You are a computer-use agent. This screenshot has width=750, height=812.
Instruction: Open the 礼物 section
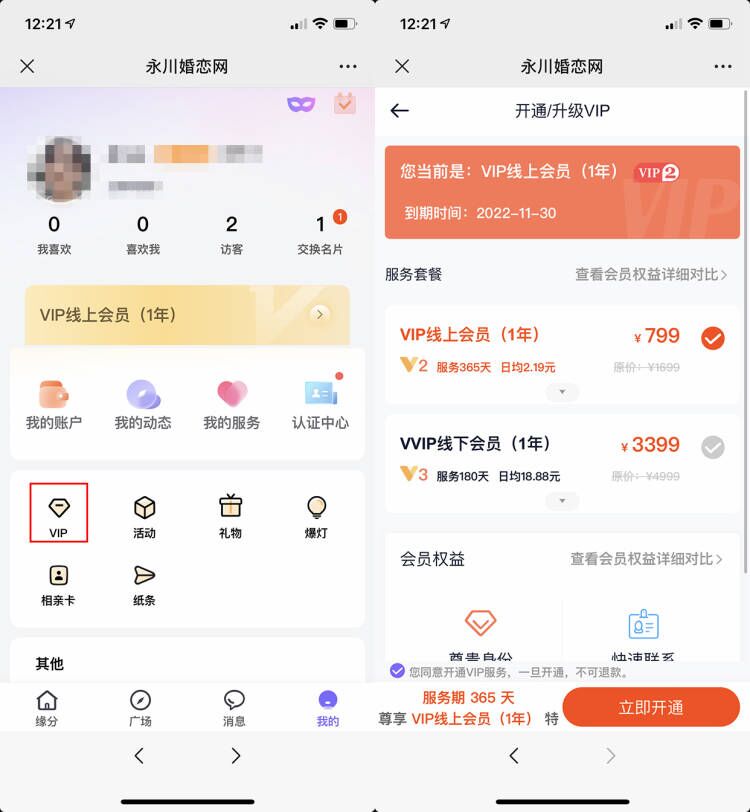pyautogui.click(x=230, y=515)
